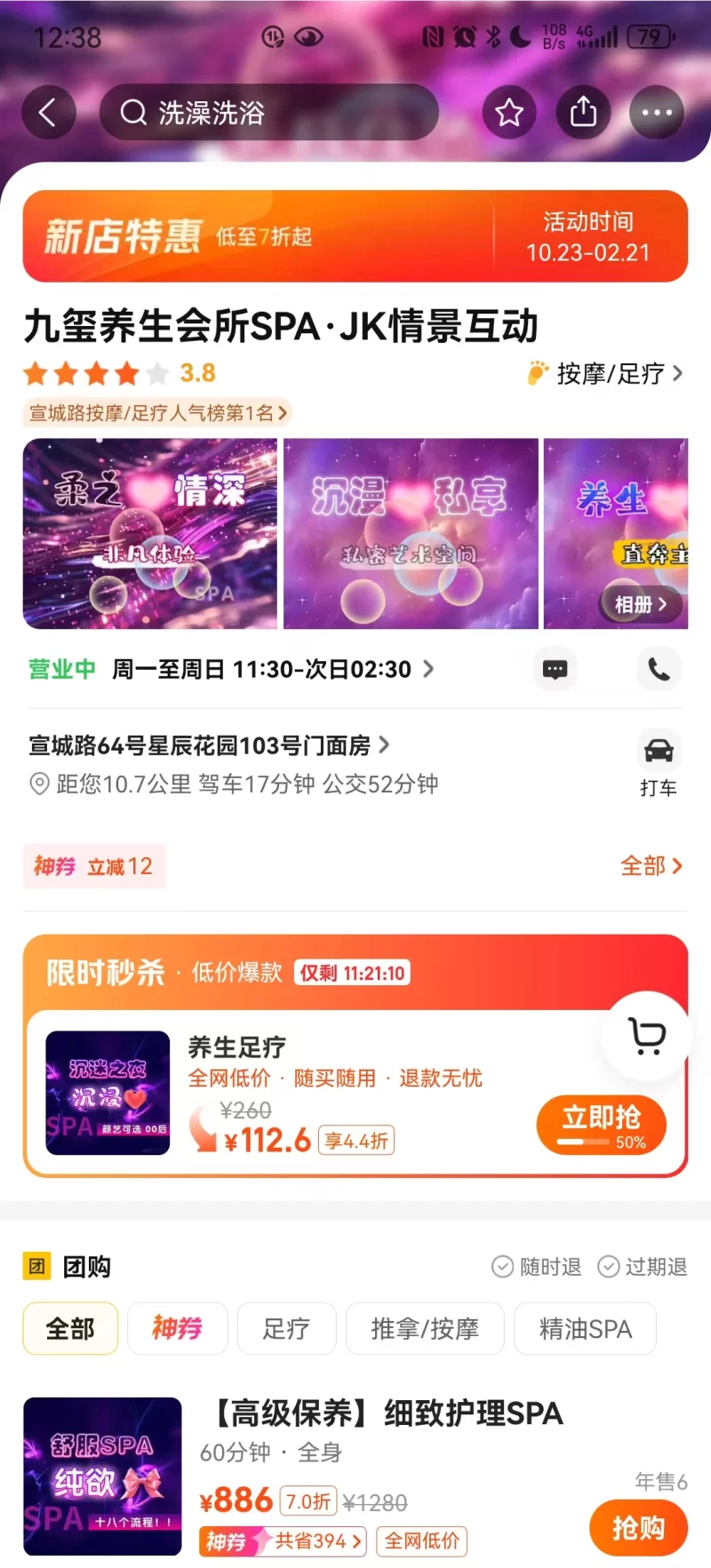This screenshot has height=1568, width=711.
Task: Grab the 养生足疗 deal with 立即抢
Action: [602, 1125]
